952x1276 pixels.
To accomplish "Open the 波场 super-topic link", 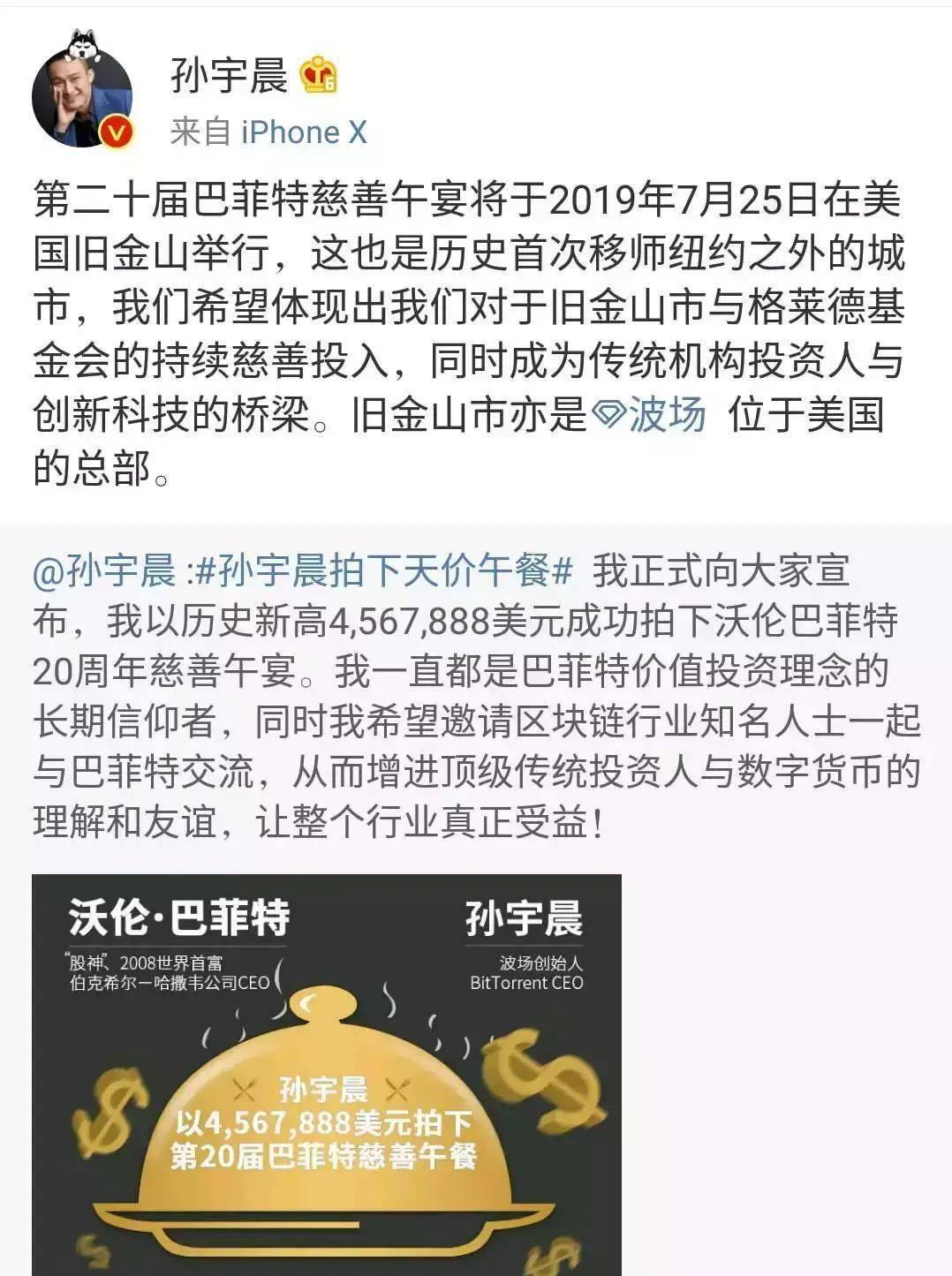I will pos(650,414).
